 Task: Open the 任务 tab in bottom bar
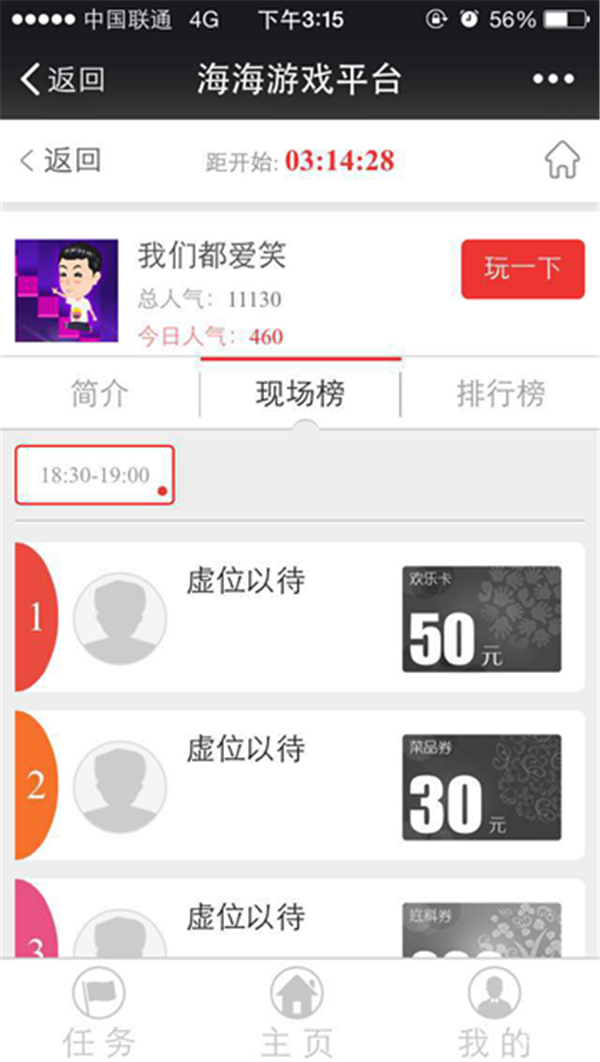(99, 1012)
